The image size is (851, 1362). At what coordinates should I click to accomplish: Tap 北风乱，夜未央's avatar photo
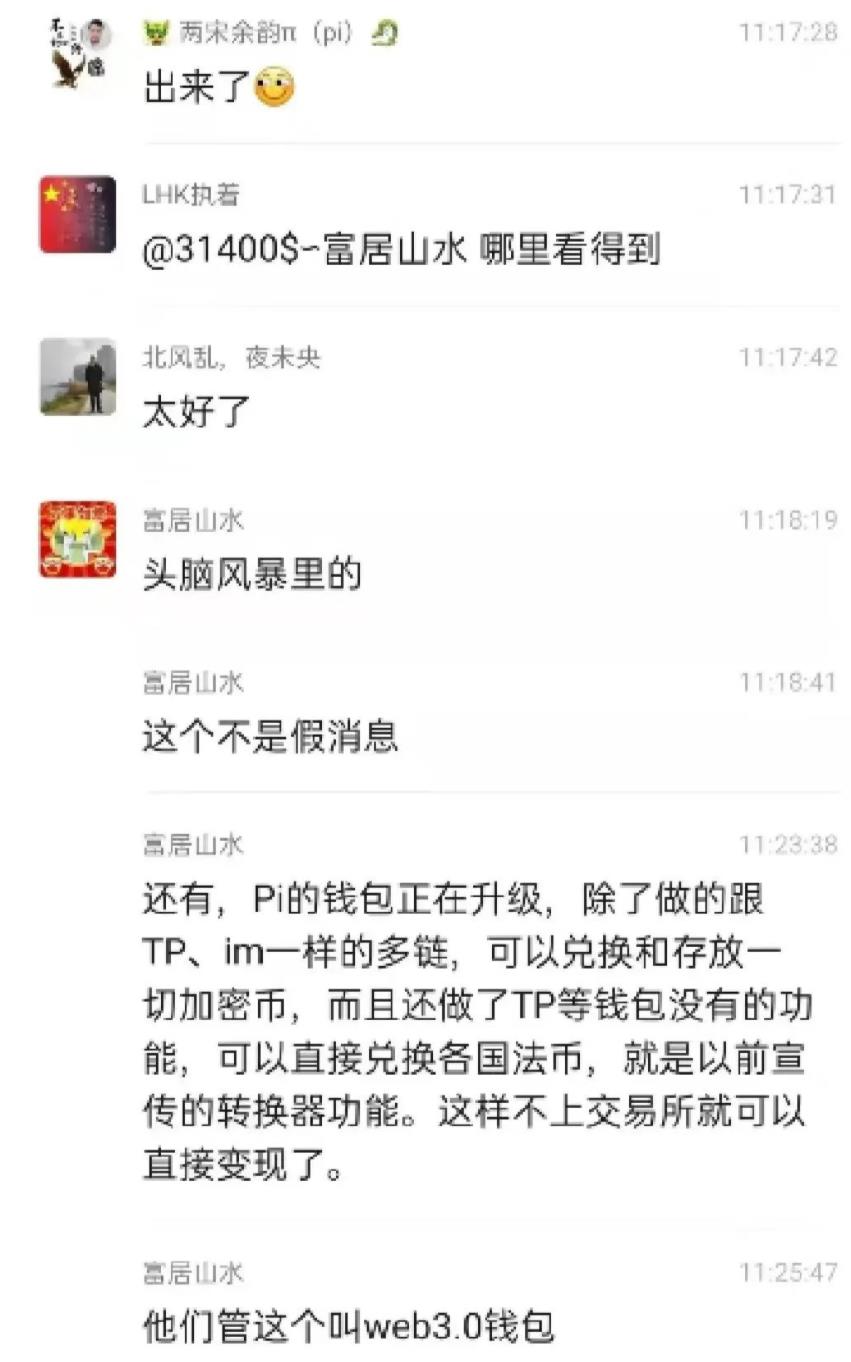(77, 376)
